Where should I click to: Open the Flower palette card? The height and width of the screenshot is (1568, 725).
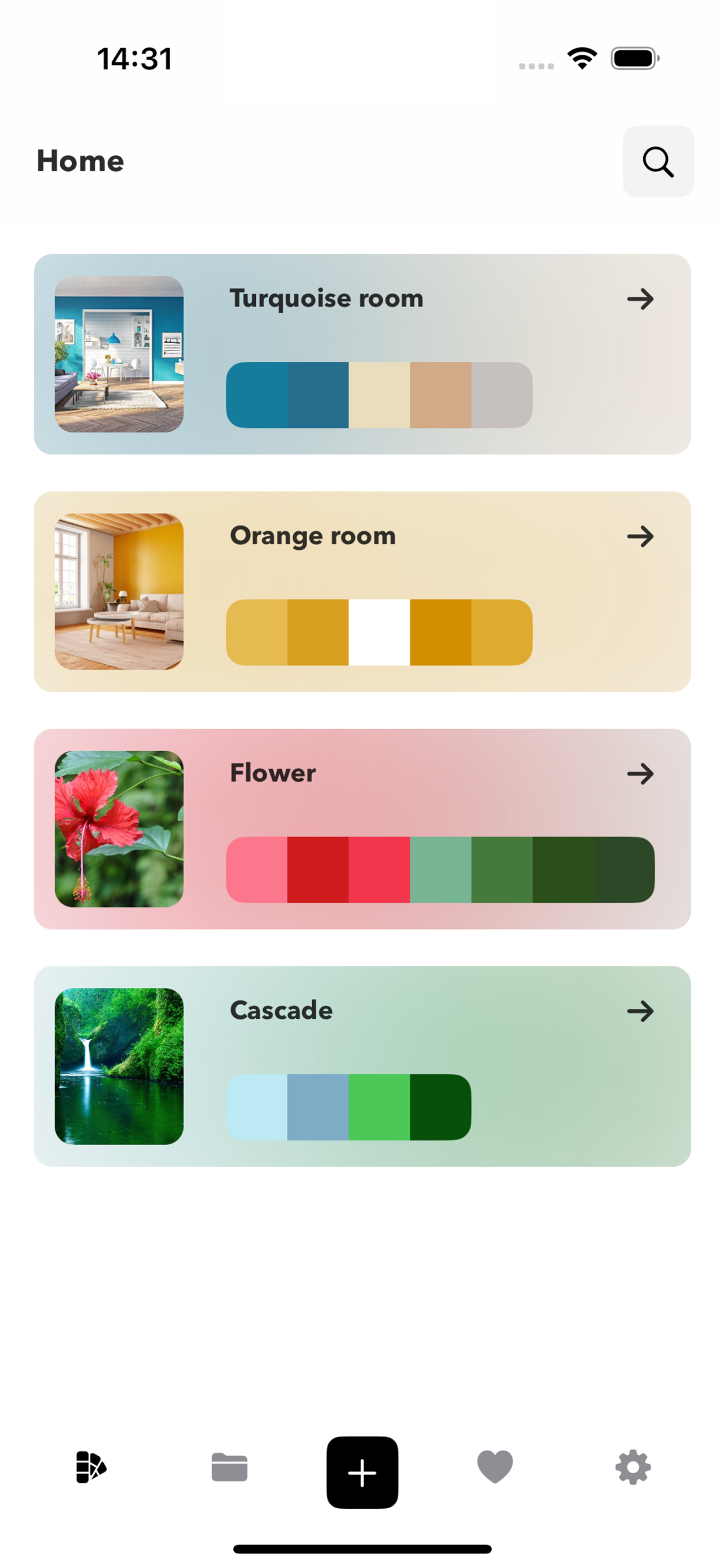(361, 829)
